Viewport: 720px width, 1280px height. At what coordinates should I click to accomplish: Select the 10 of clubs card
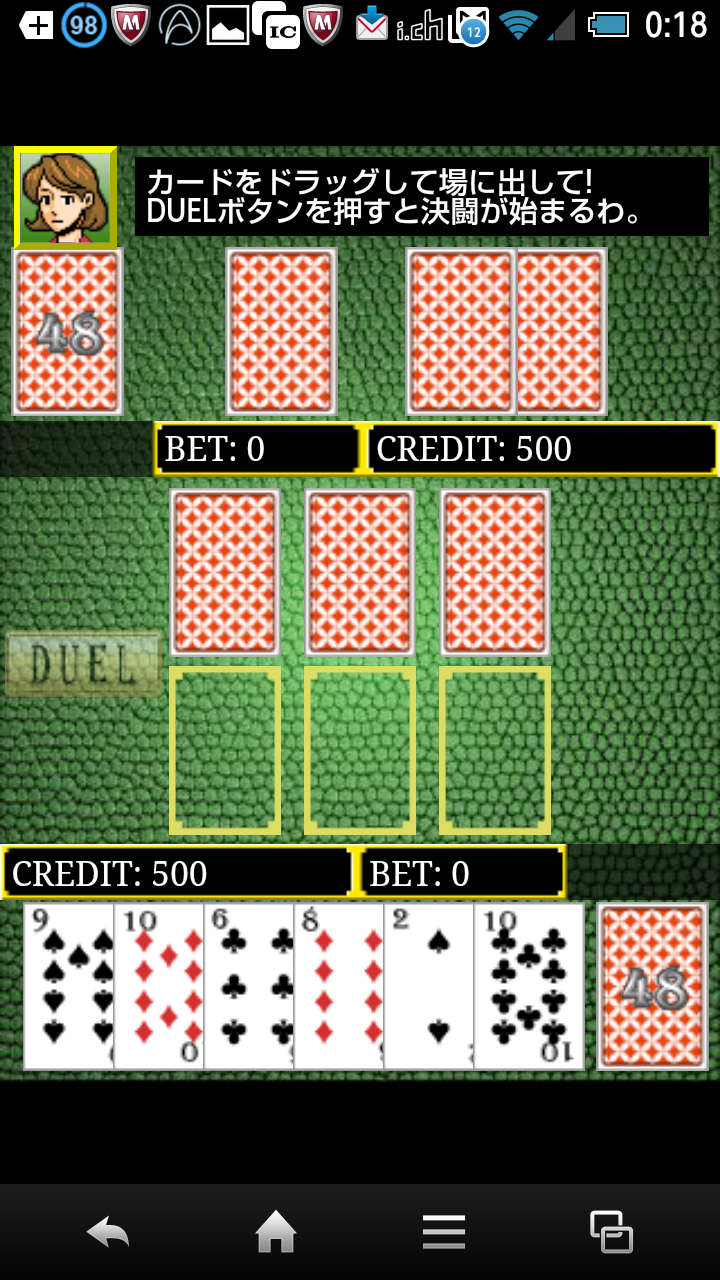coord(528,986)
